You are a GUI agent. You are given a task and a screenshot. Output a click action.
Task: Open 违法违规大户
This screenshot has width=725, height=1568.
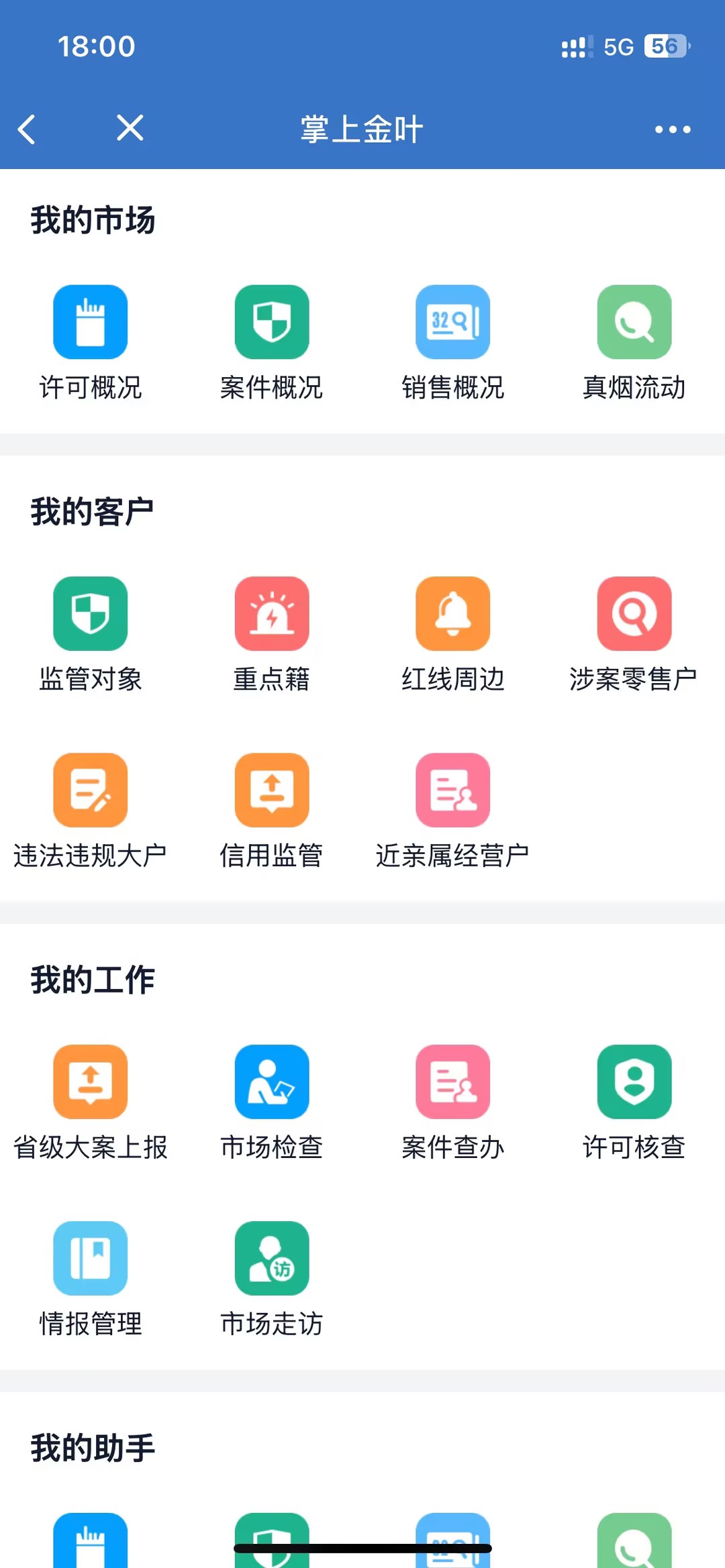point(91,790)
